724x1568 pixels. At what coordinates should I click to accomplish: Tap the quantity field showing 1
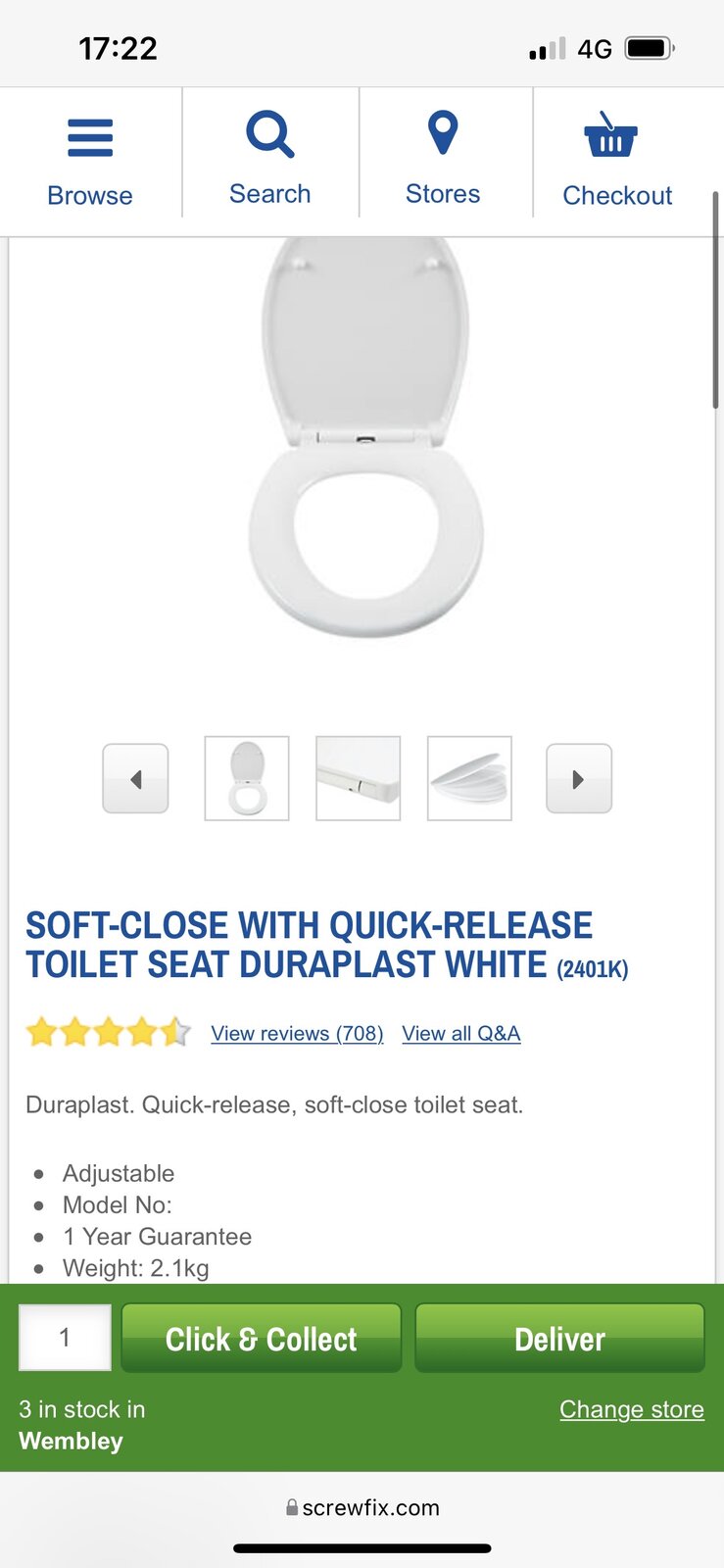pos(65,1338)
